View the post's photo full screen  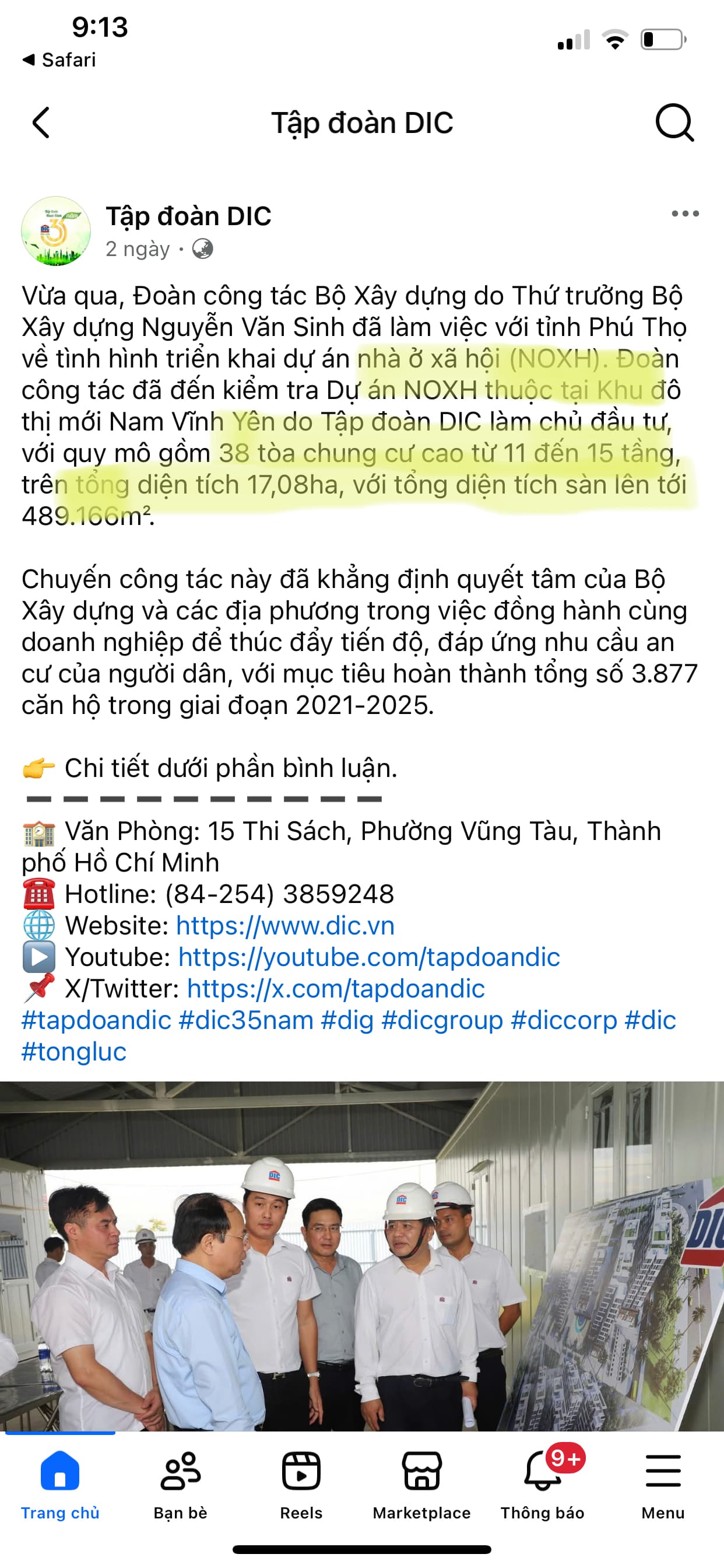coord(362,1255)
